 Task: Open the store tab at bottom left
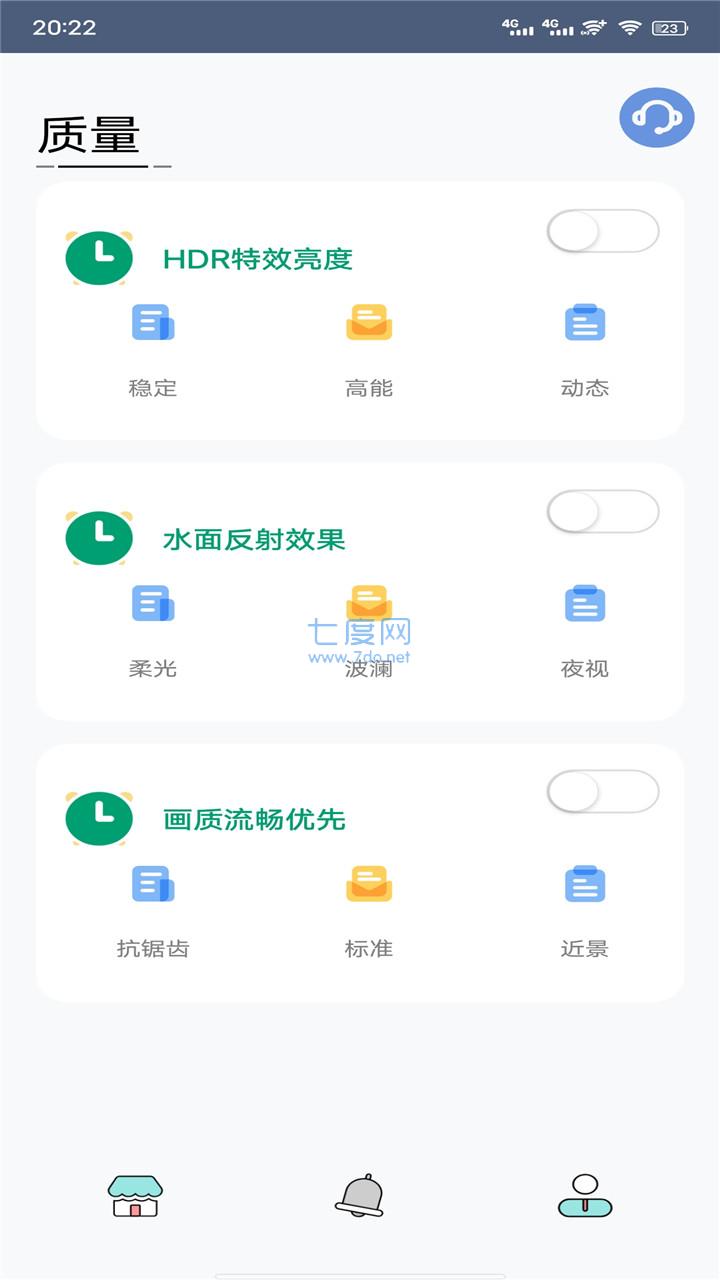[x=133, y=1197]
